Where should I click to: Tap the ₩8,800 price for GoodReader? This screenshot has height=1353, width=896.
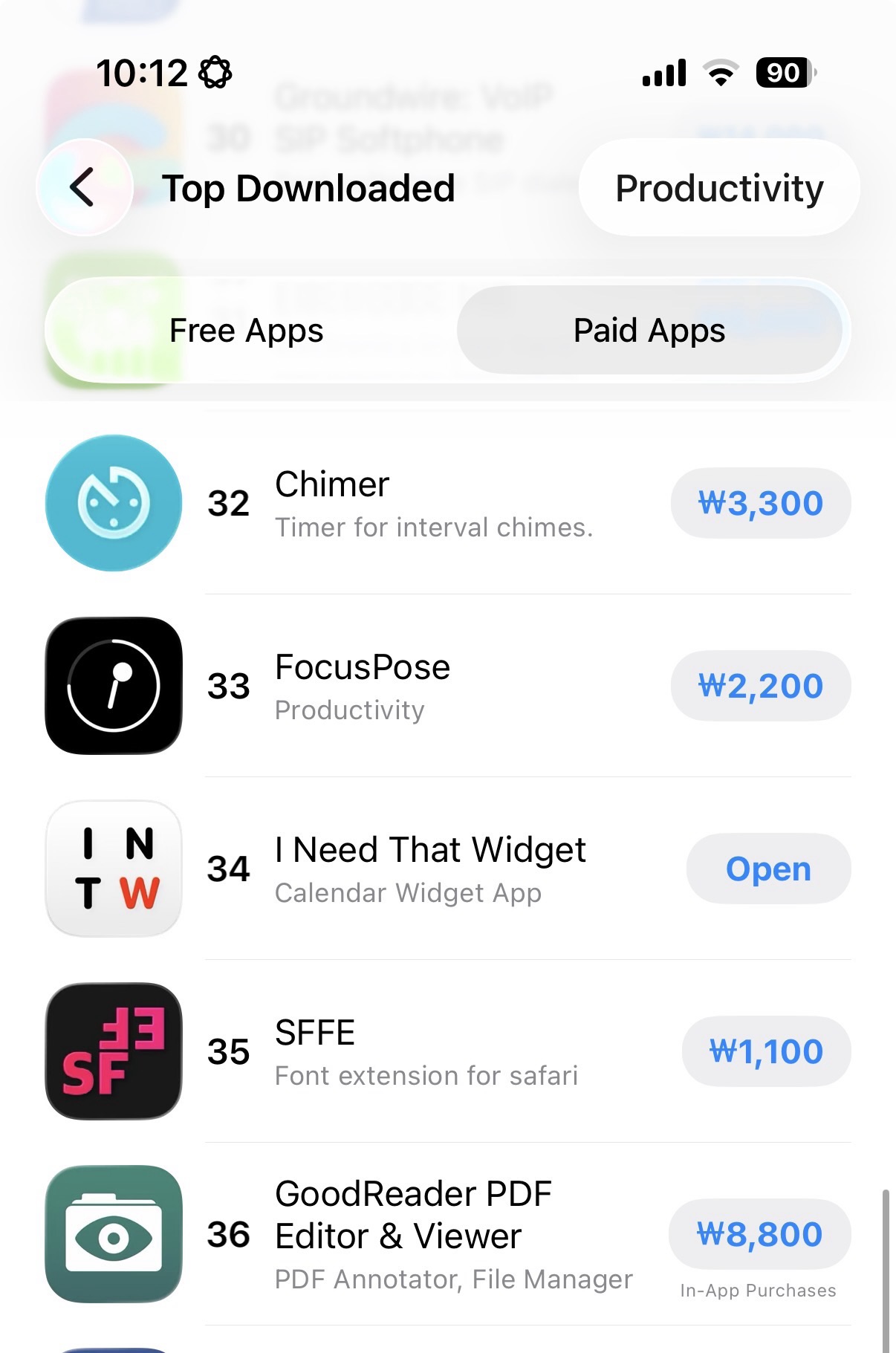click(759, 1234)
